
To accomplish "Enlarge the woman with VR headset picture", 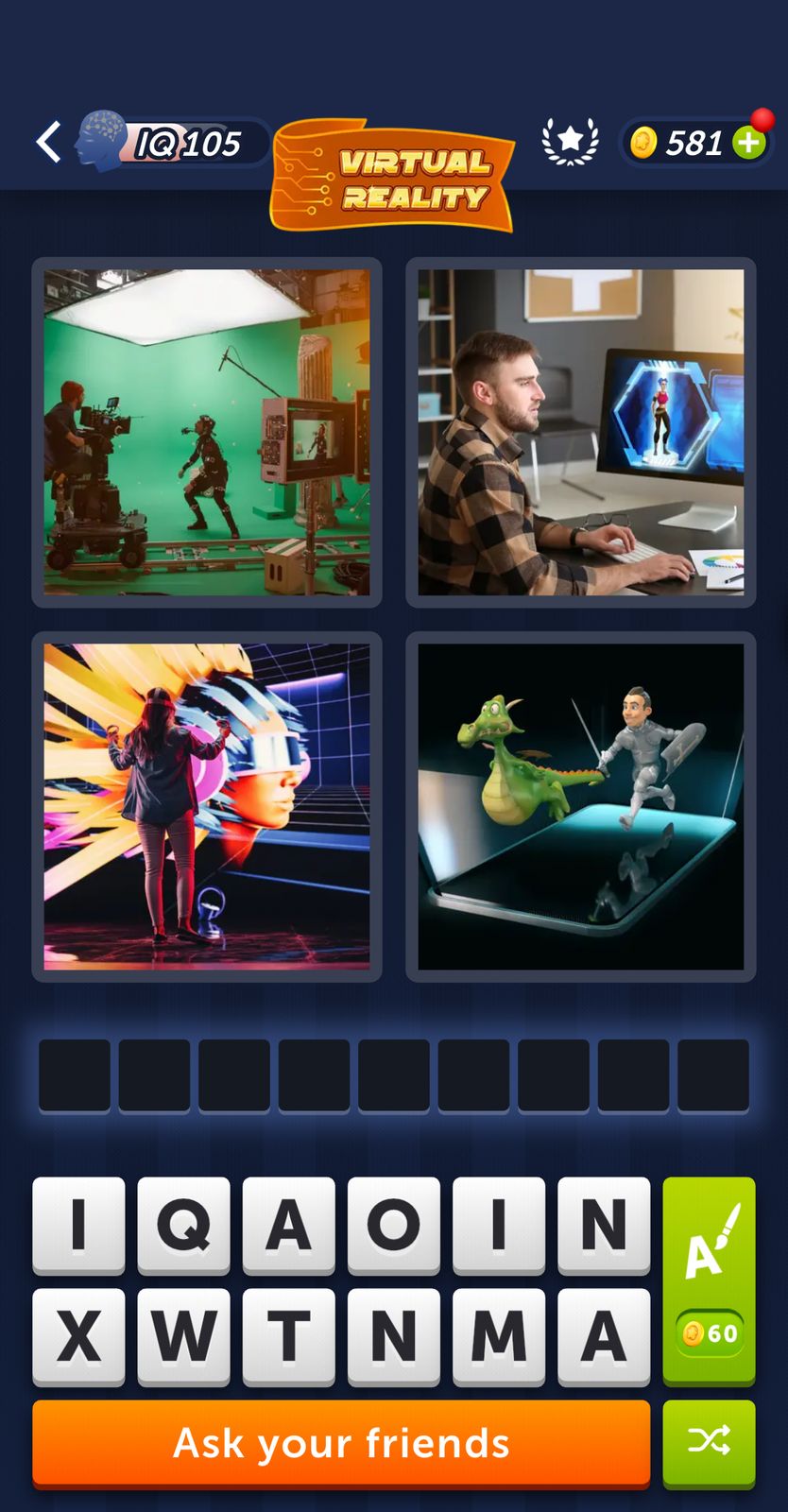I will (x=207, y=806).
